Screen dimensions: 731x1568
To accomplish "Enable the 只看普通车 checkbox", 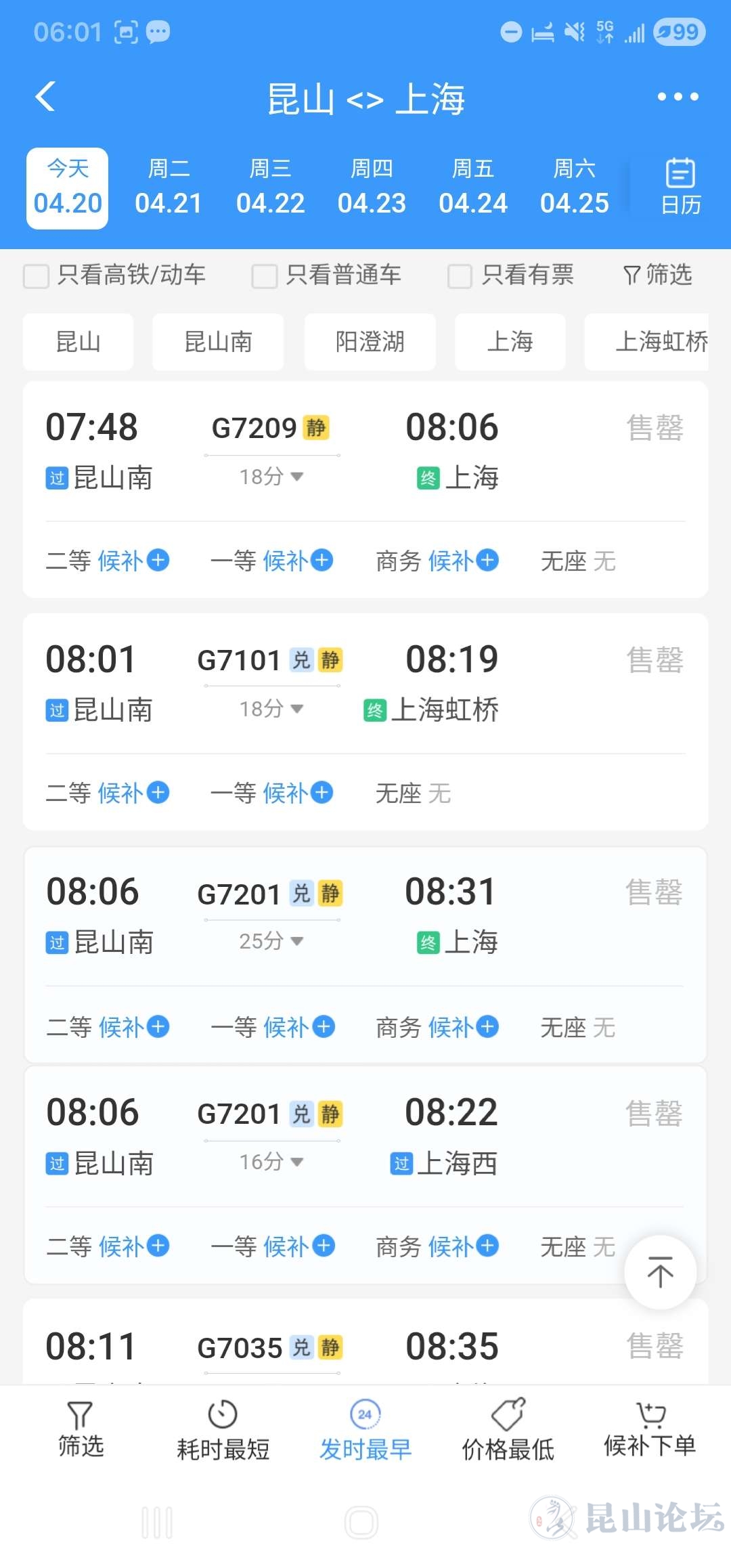I will [x=265, y=276].
